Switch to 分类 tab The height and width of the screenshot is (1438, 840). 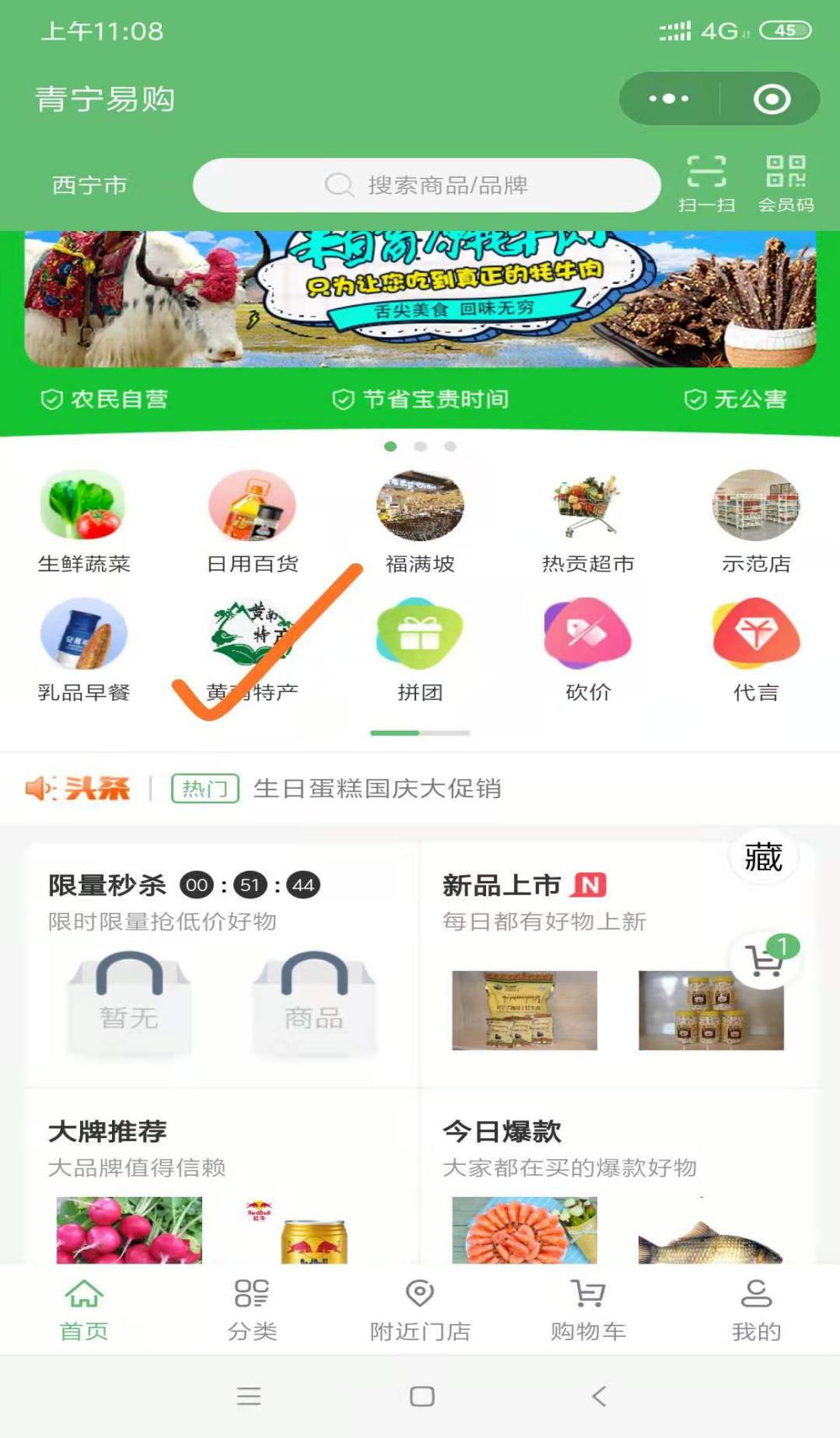coord(252,1309)
